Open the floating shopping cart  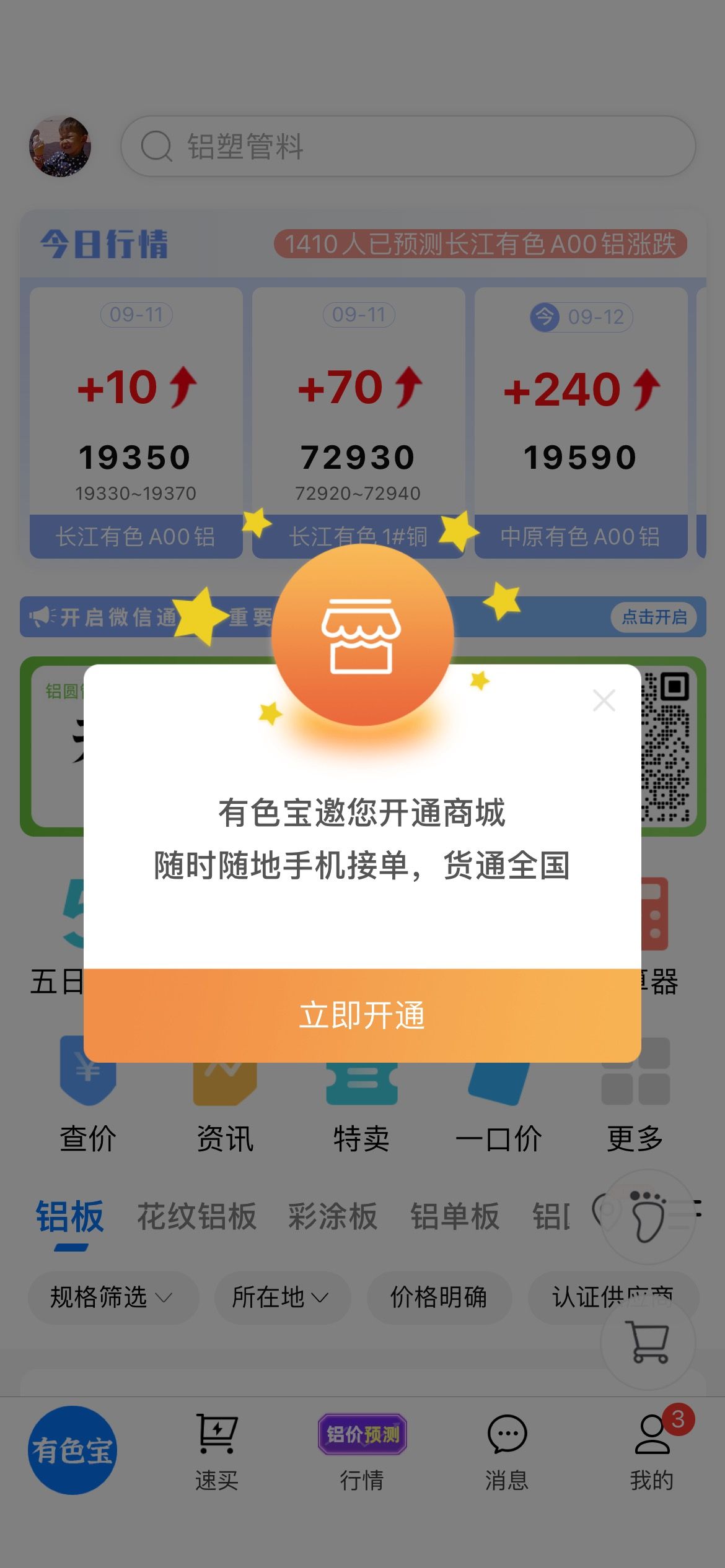click(x=648, y=1343)
